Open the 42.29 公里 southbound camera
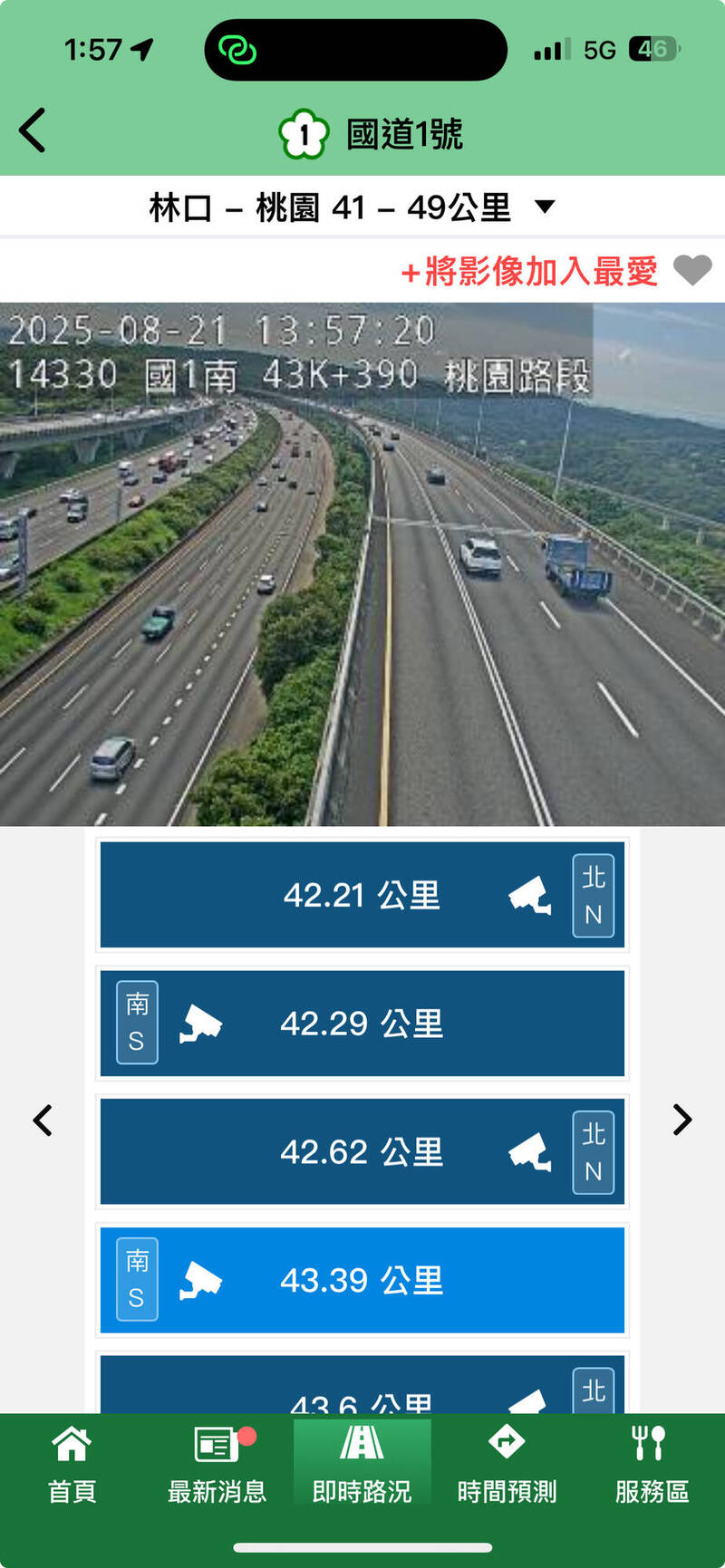Screen dimensions: 725x1568 [362, 1024]
